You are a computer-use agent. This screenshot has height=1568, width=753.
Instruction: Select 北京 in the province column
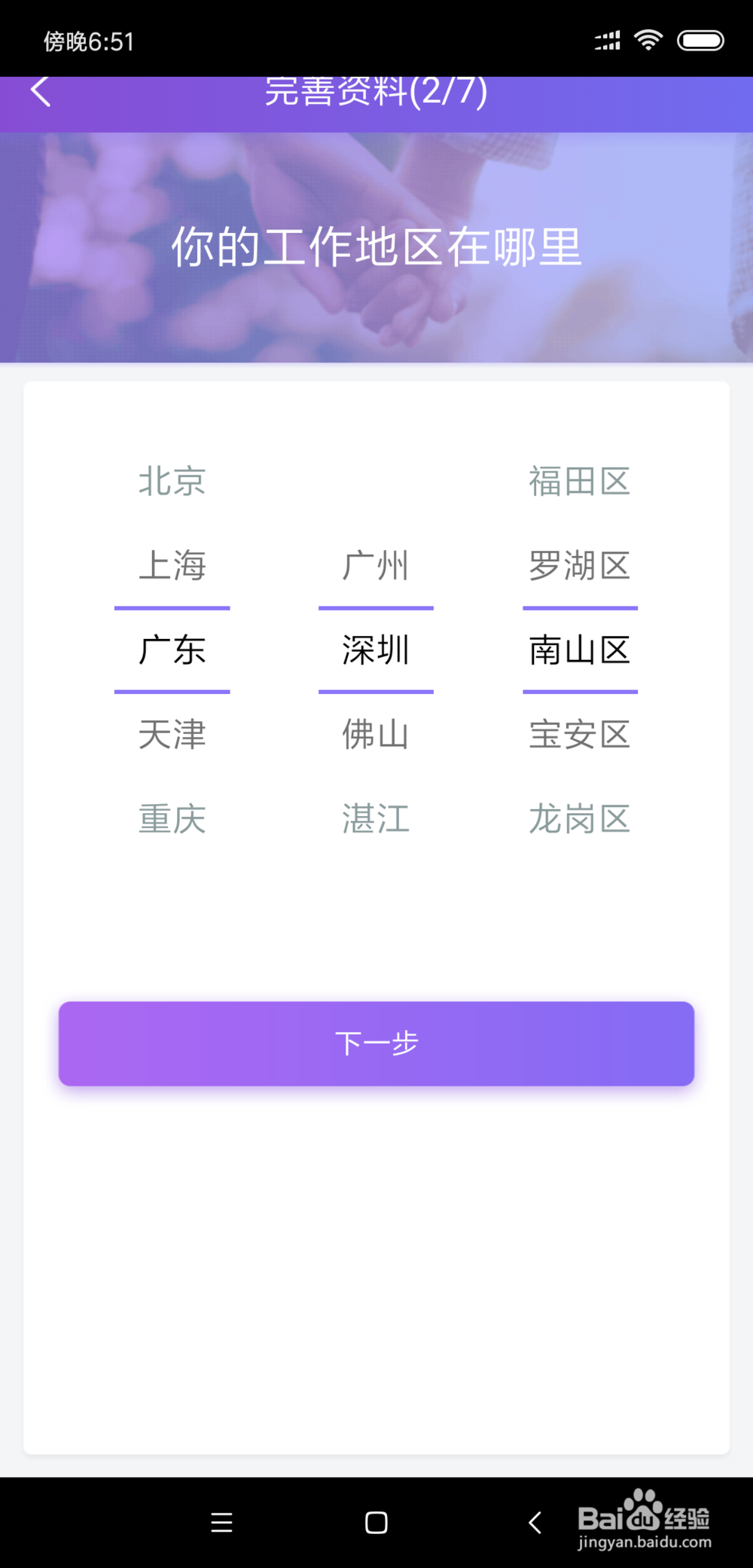(172, 482)
